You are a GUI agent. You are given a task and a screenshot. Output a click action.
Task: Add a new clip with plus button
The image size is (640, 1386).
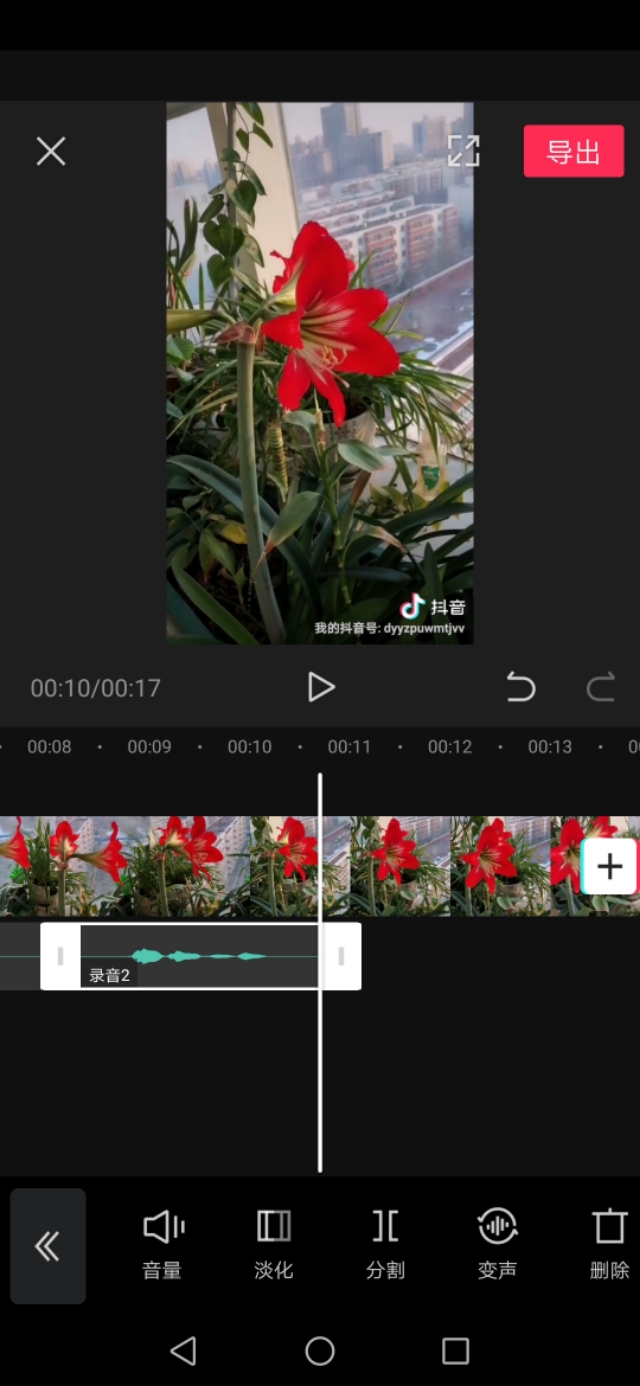609,866
